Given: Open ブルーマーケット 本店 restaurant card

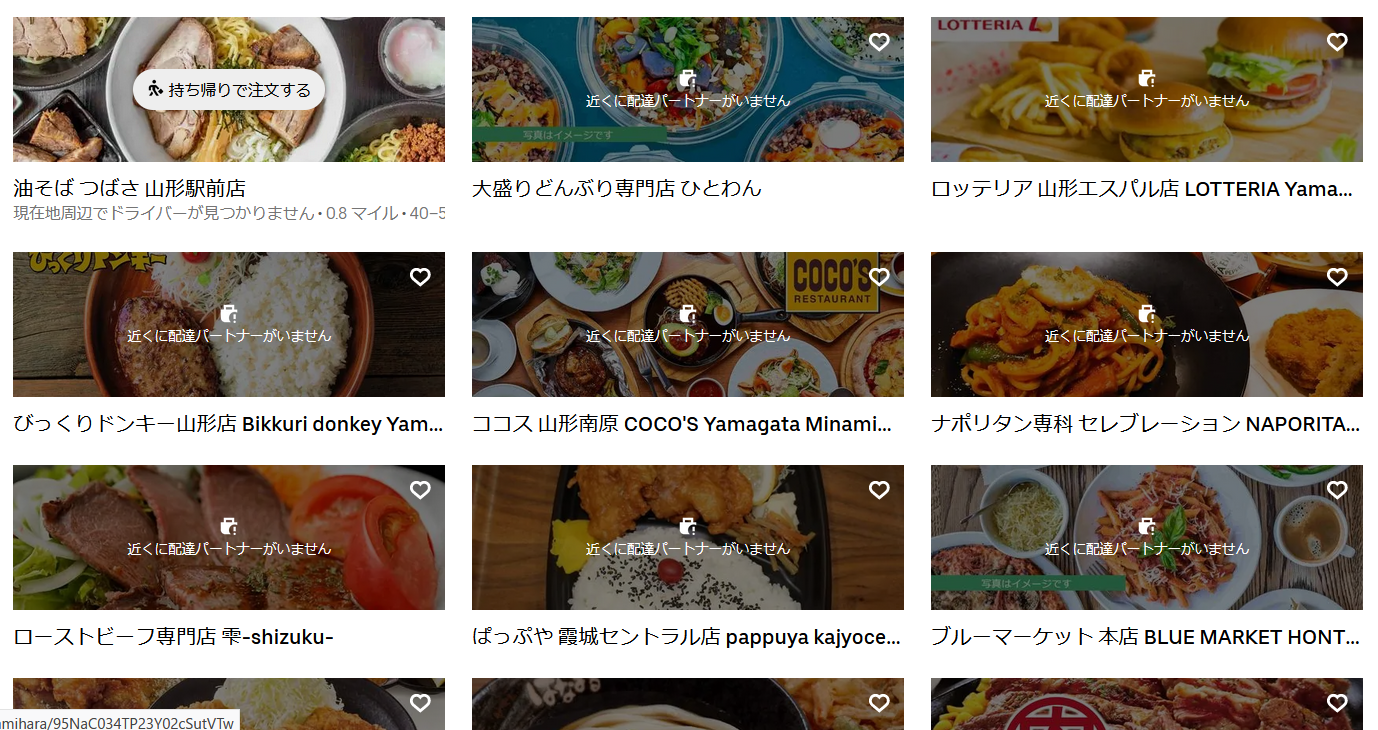Looking at the screenshot, I should [1145, 637].
